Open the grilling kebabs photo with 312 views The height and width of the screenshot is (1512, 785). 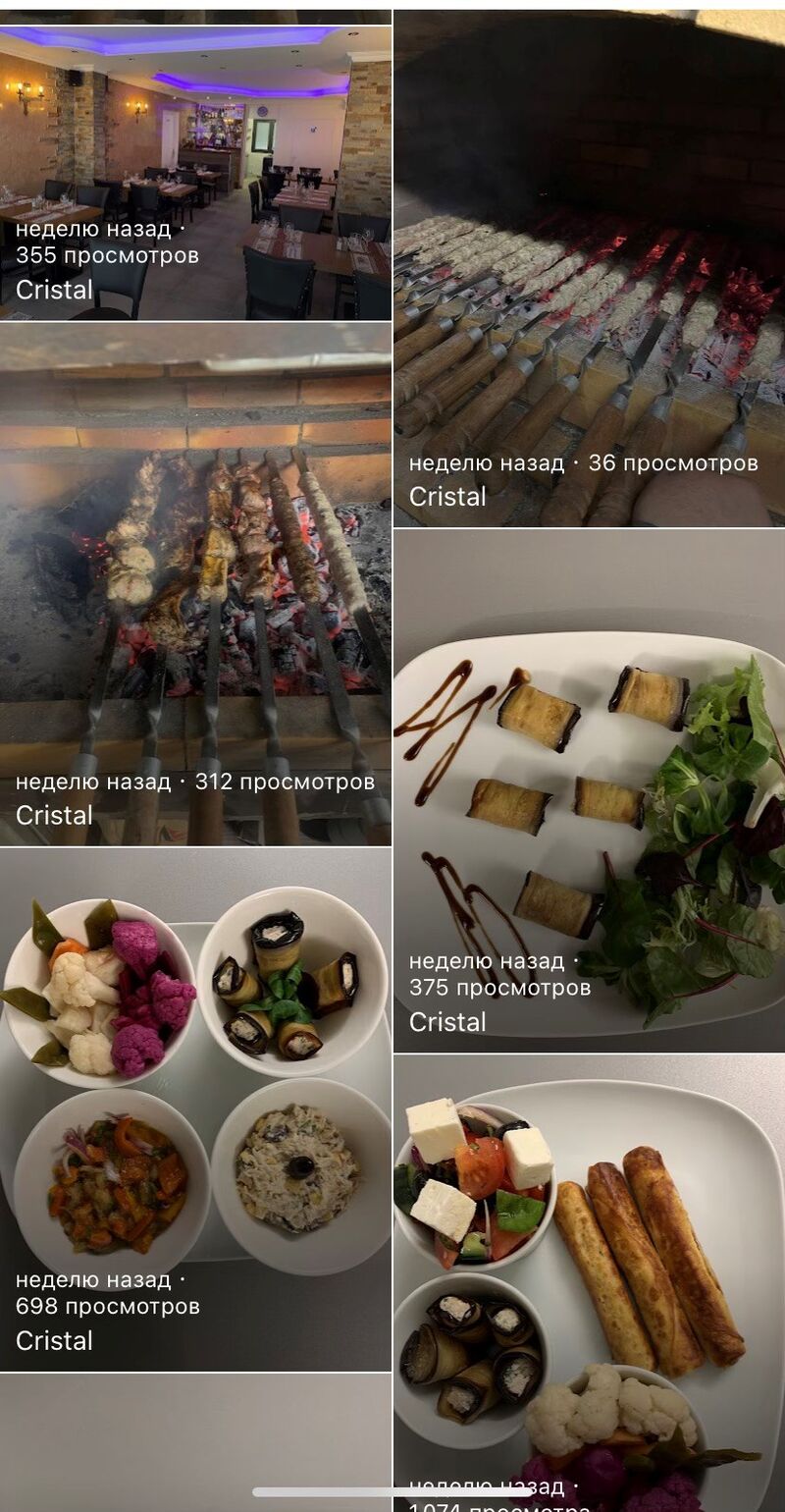[x=195, y=584]
